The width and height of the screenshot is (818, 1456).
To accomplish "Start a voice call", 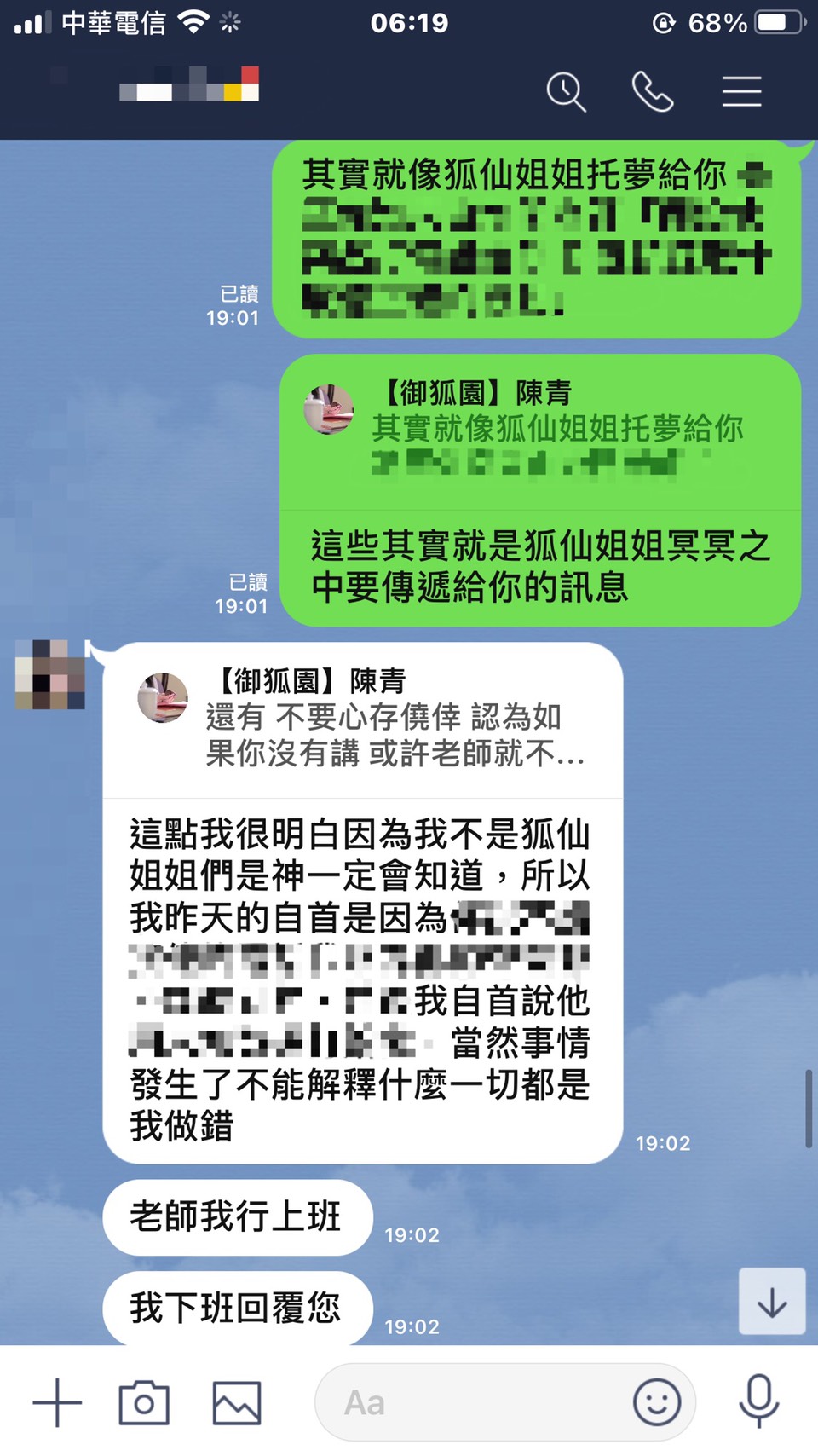I will pos(653,91).
